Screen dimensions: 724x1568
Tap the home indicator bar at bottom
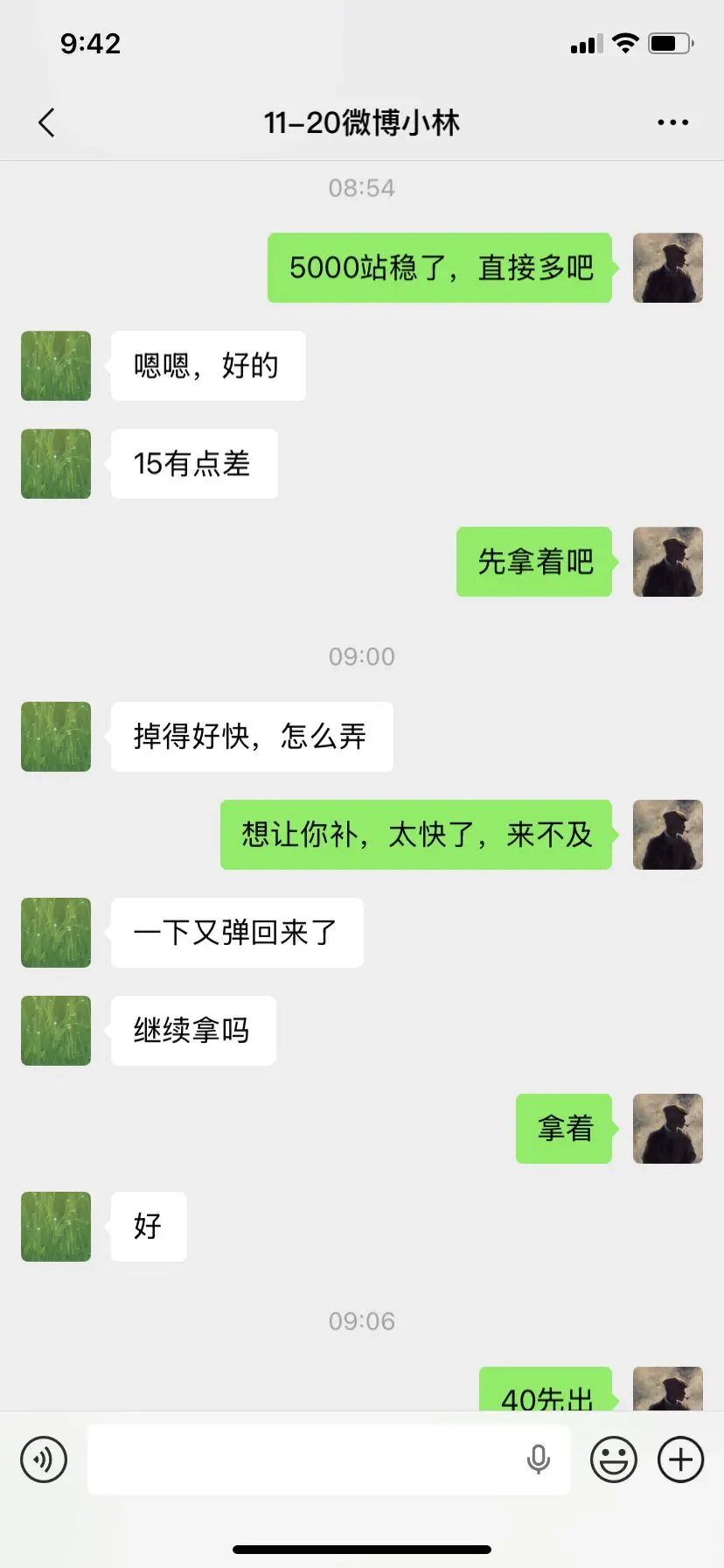point(362,1550)
